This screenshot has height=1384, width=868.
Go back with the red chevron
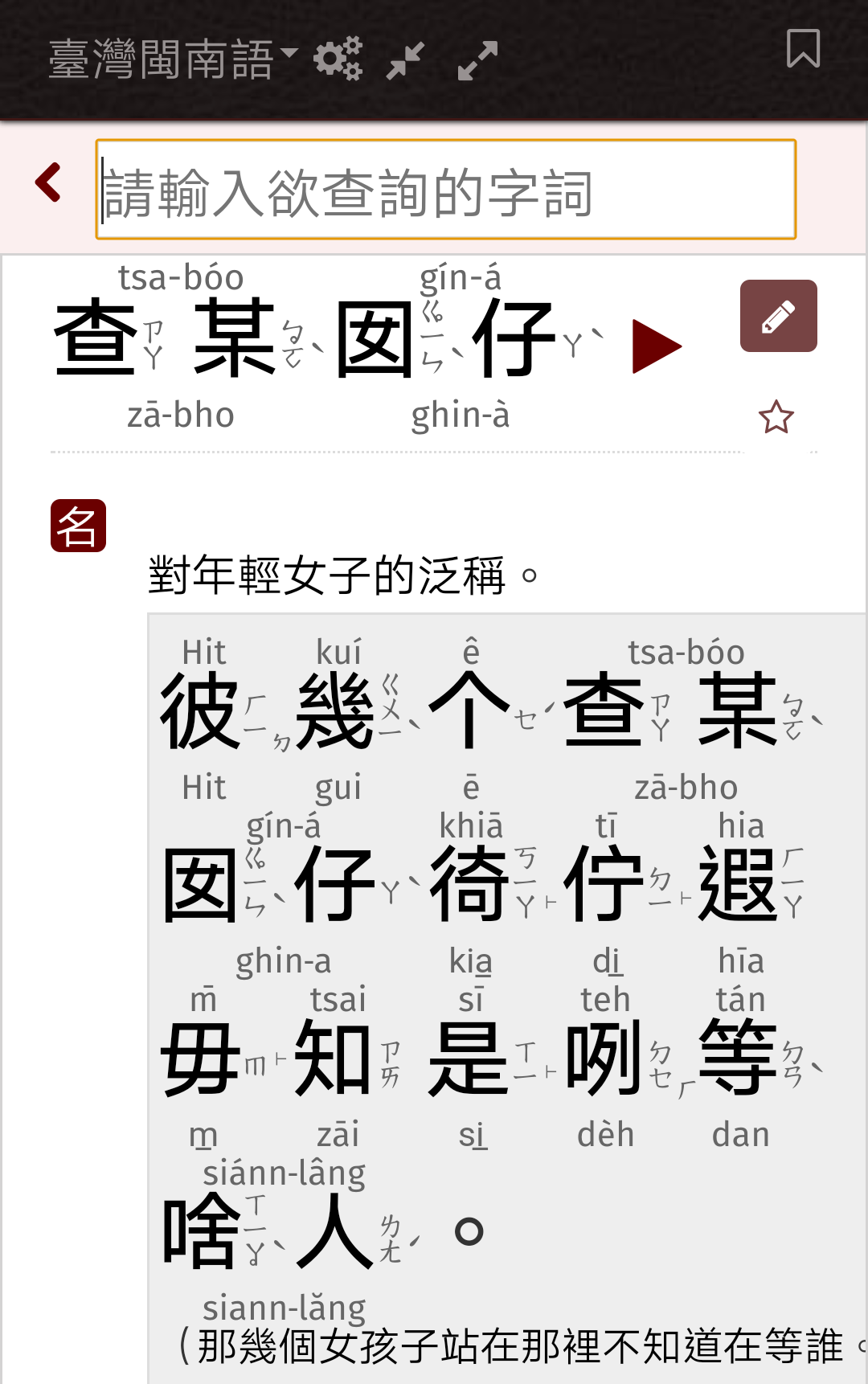[49, 182]
